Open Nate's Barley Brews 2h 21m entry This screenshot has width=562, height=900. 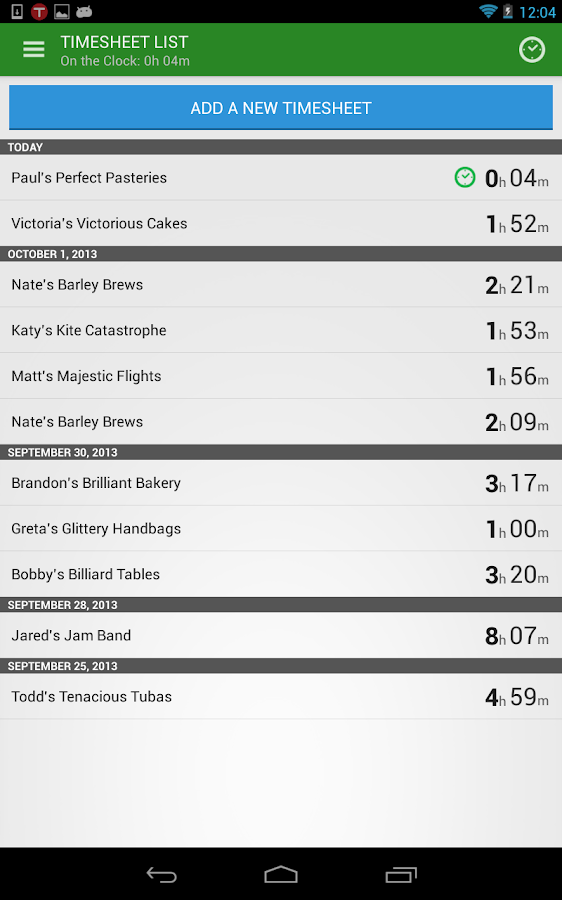281,285
